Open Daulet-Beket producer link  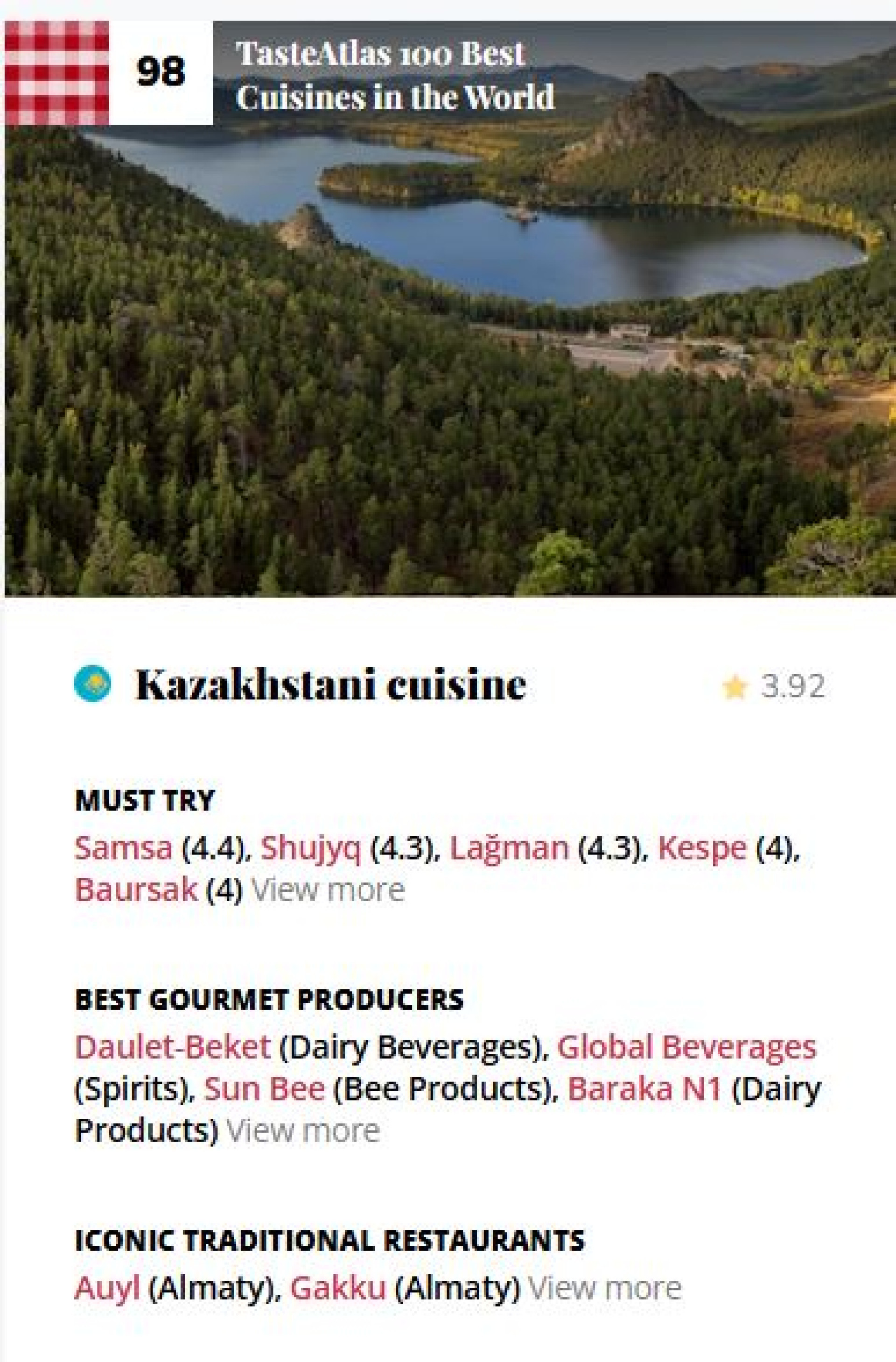point(172,1047)
